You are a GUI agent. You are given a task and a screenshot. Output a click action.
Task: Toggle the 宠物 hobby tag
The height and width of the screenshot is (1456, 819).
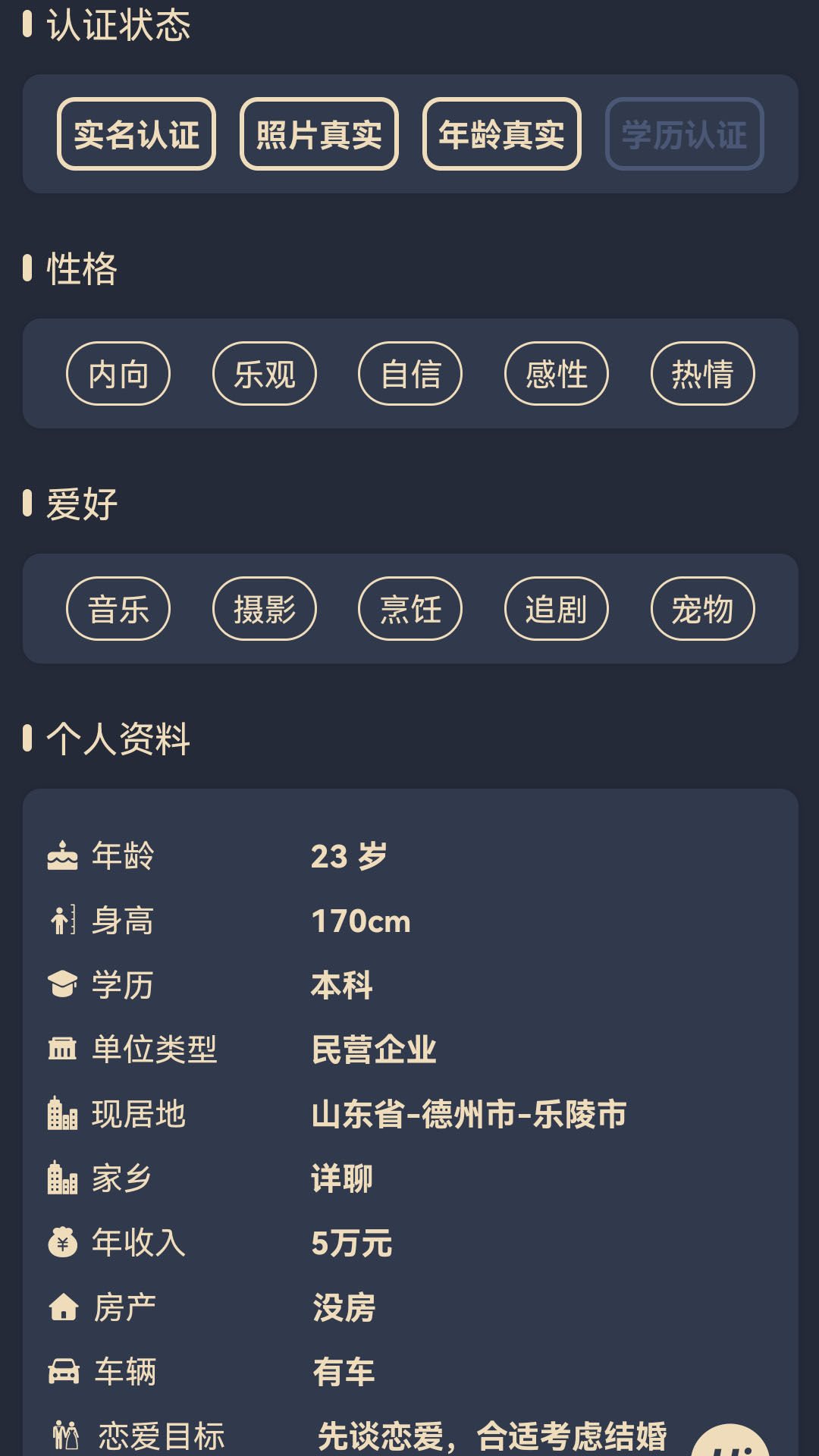coord(702,609)
